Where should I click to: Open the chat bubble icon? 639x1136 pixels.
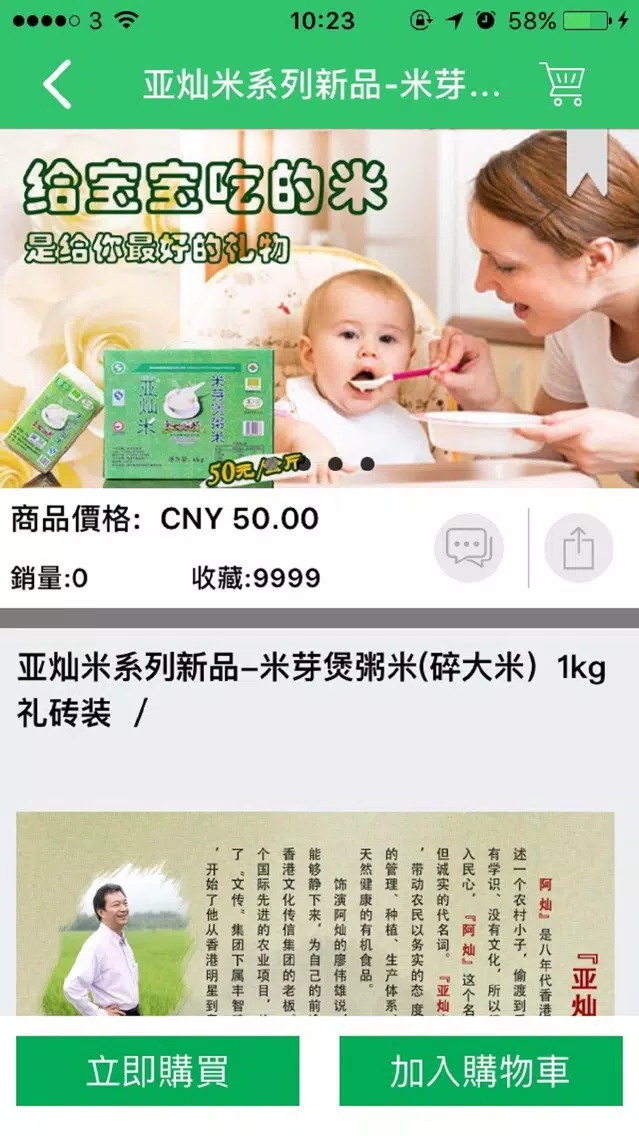pyautogui.click(x=468, y=548)
